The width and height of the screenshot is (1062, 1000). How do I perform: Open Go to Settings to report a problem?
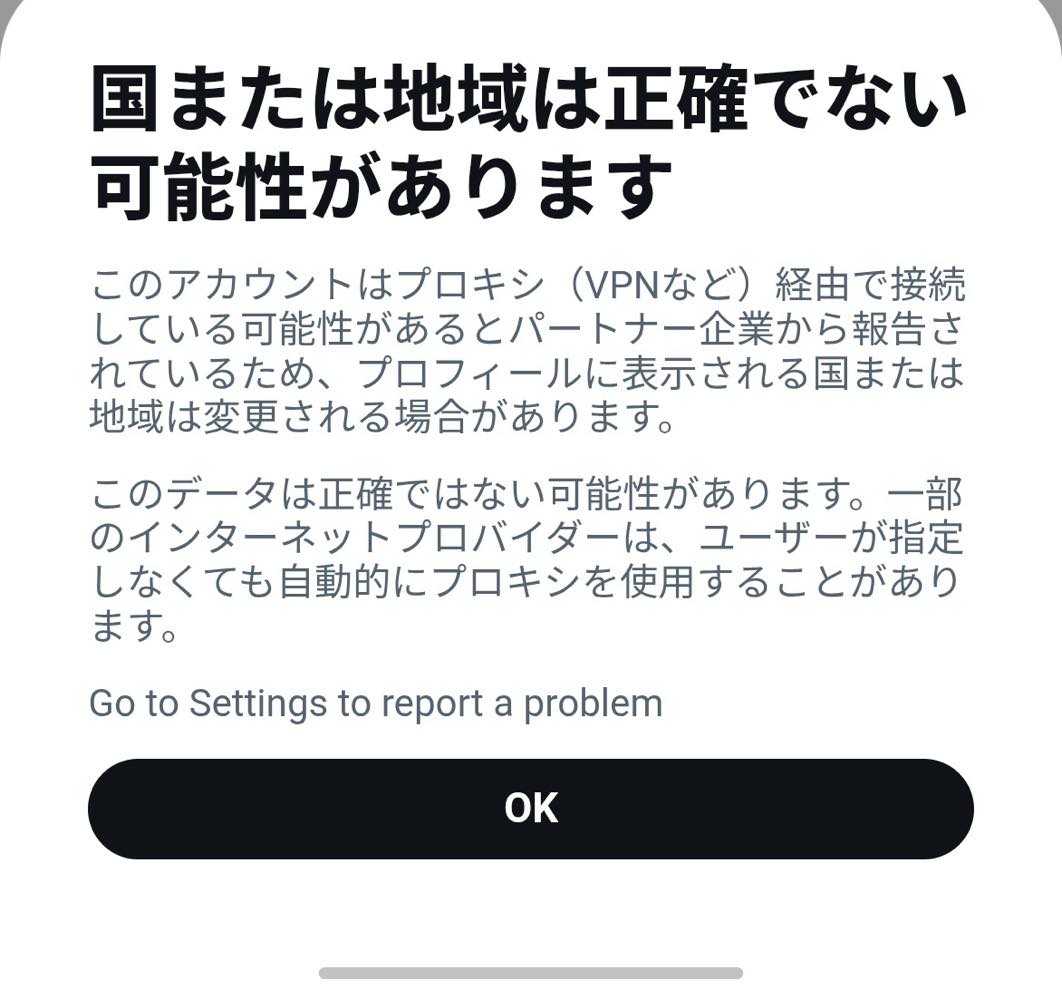click(376, 703)
